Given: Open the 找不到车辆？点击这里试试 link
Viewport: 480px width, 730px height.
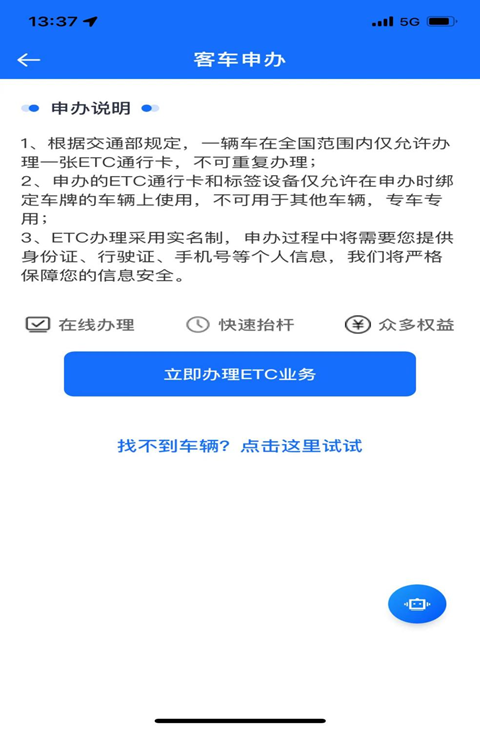Looking at the screenshot, I should [240, 446].
